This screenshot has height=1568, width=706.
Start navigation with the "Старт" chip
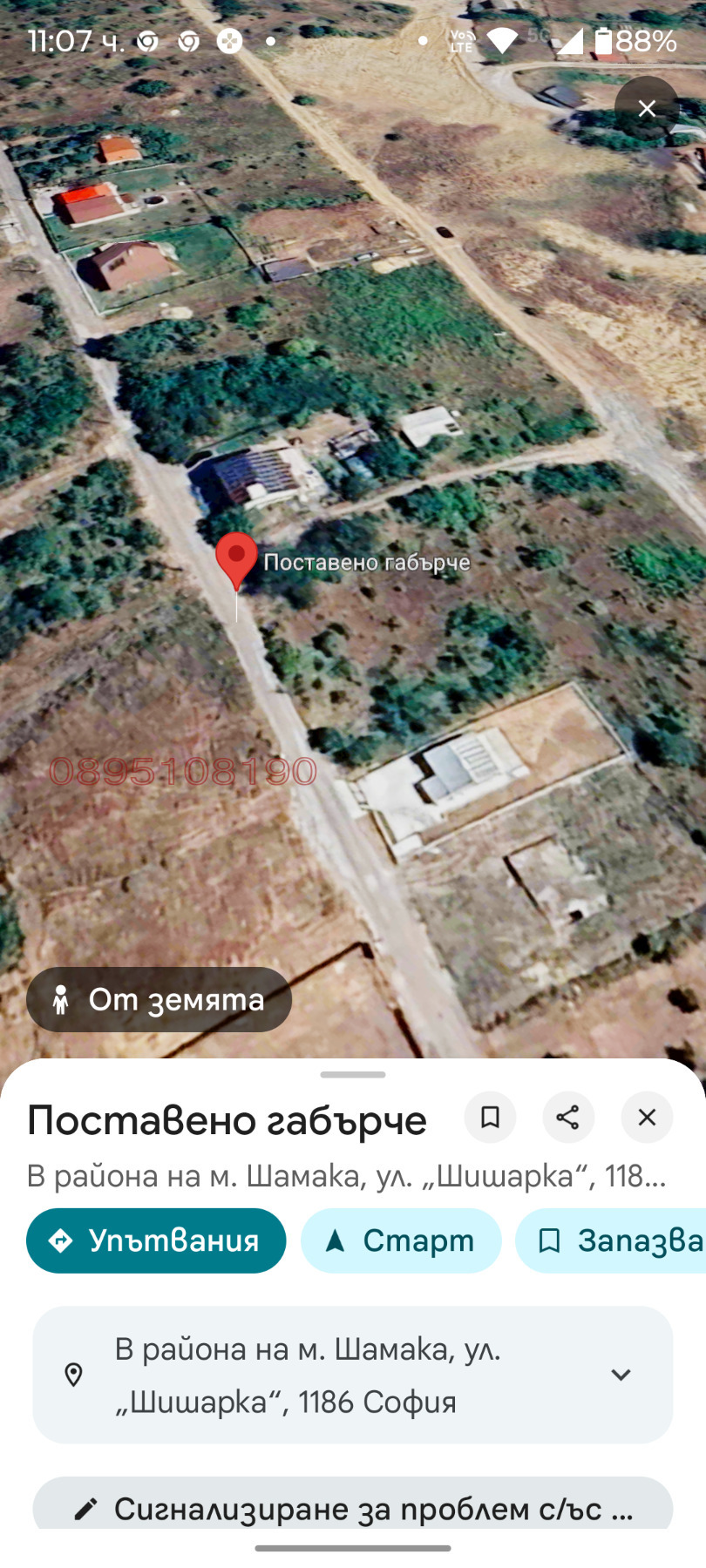pyautogui.click(x=401, y=1240)
